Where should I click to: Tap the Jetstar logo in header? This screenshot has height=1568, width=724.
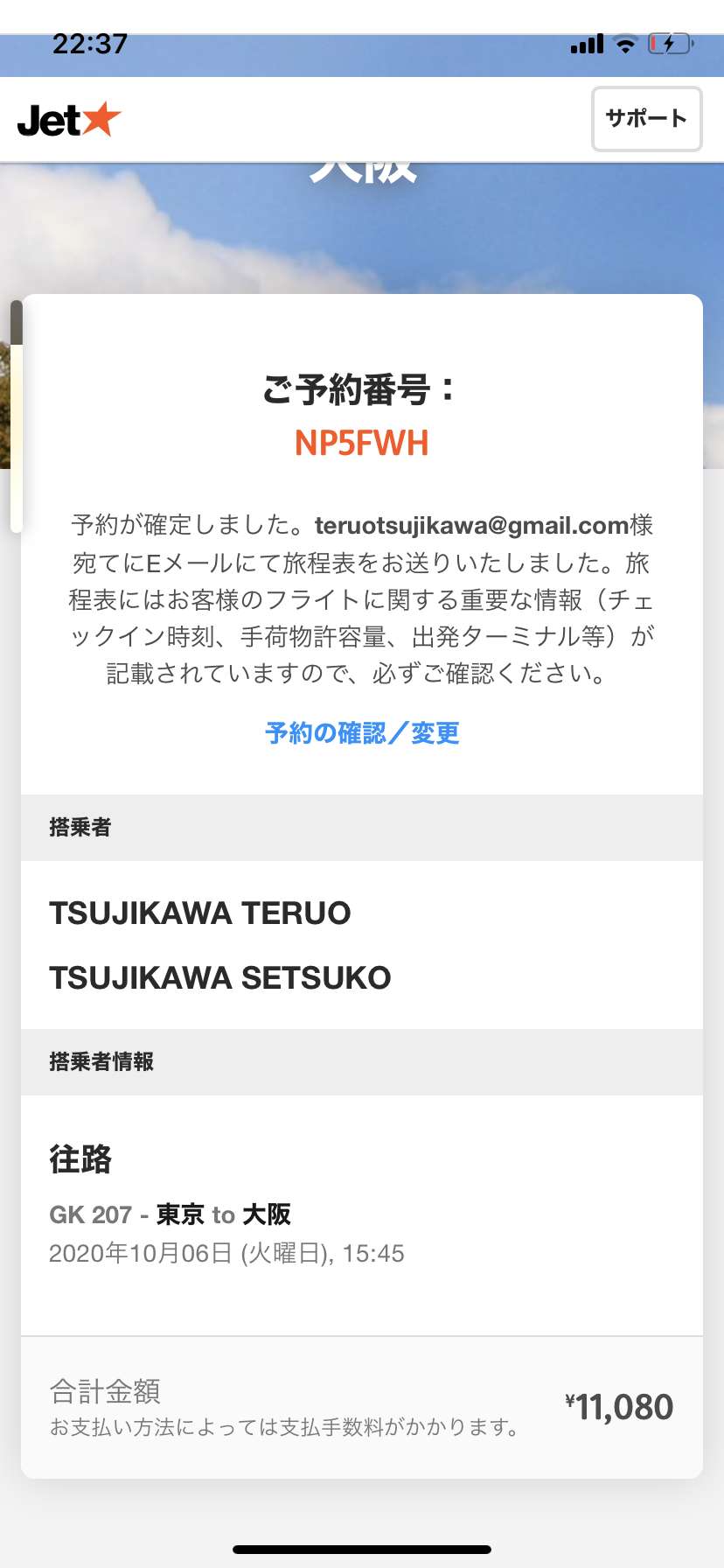point(69,120)
